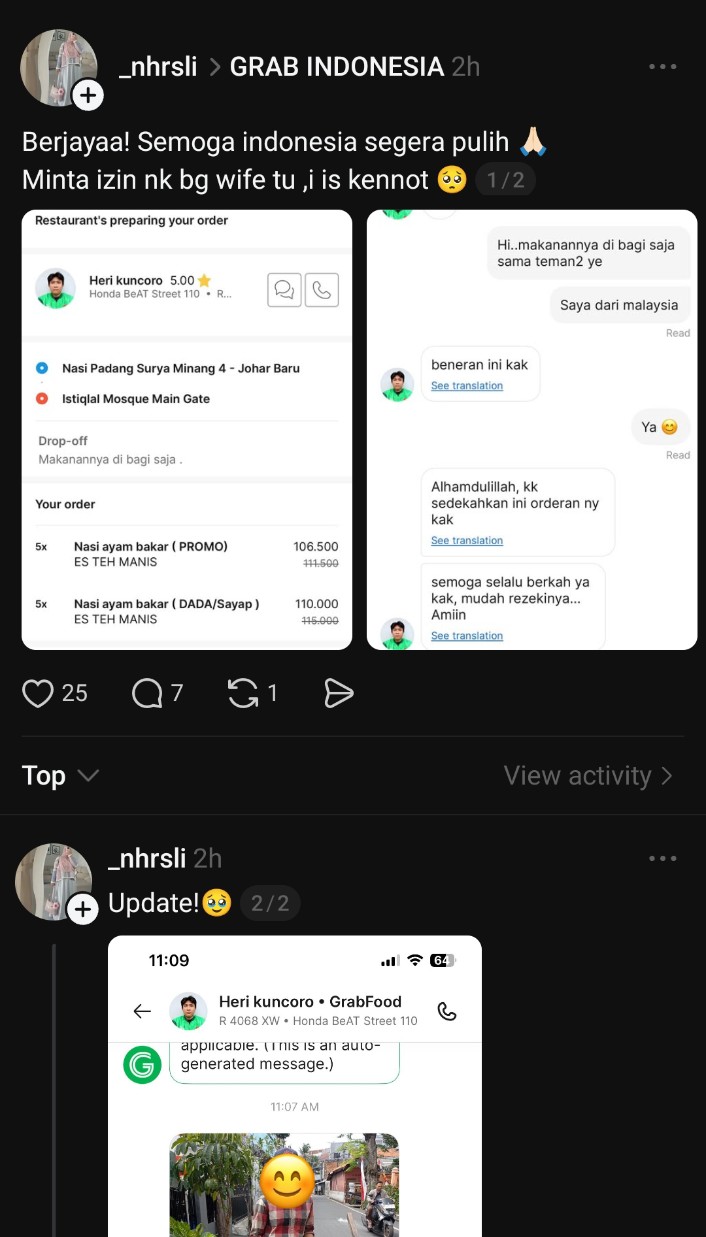Open overflow menu on the Update reply
The width and height of the screenshot is (706, 1237).
(663, 858)
